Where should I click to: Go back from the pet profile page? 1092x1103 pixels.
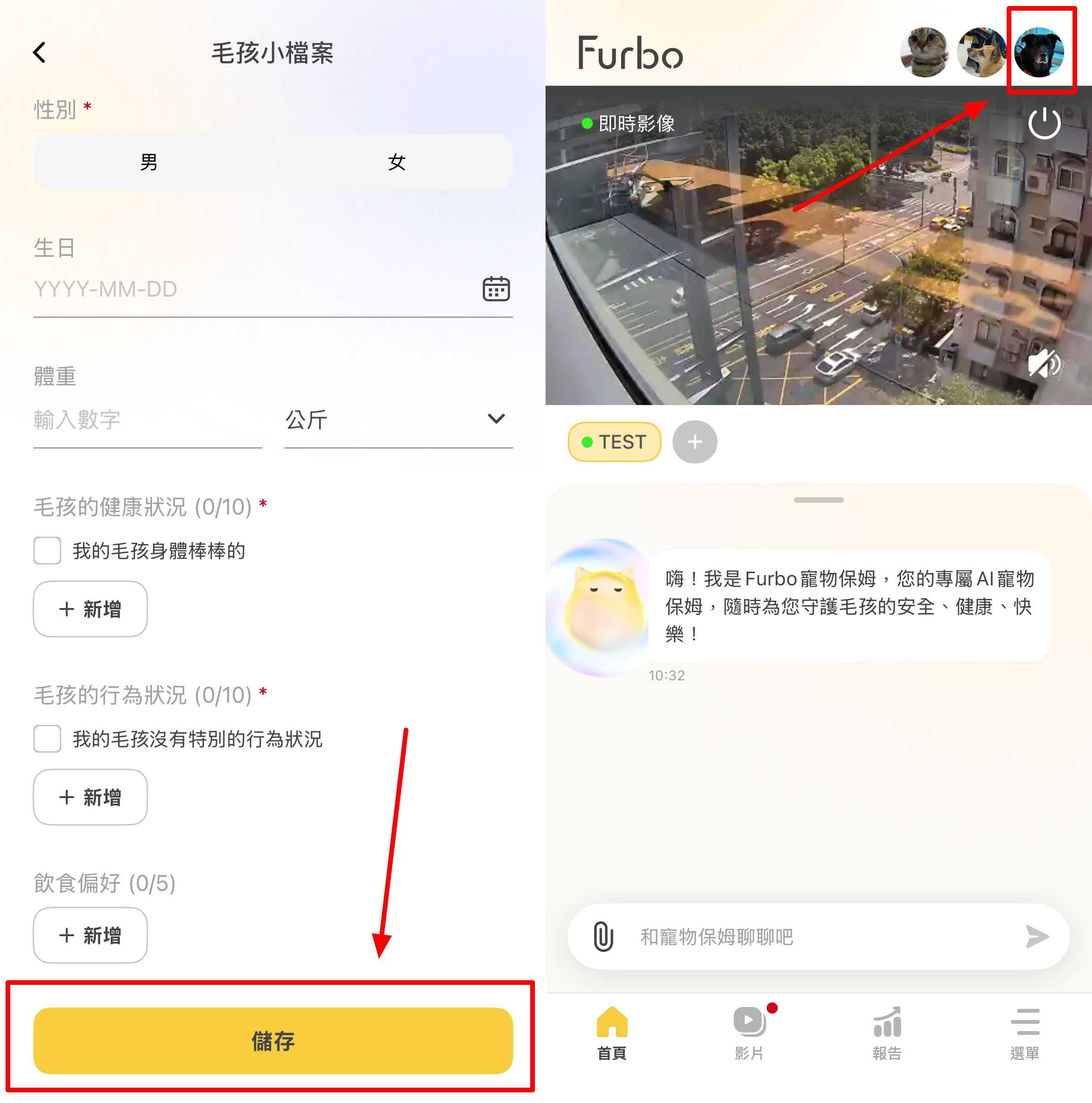39,52
